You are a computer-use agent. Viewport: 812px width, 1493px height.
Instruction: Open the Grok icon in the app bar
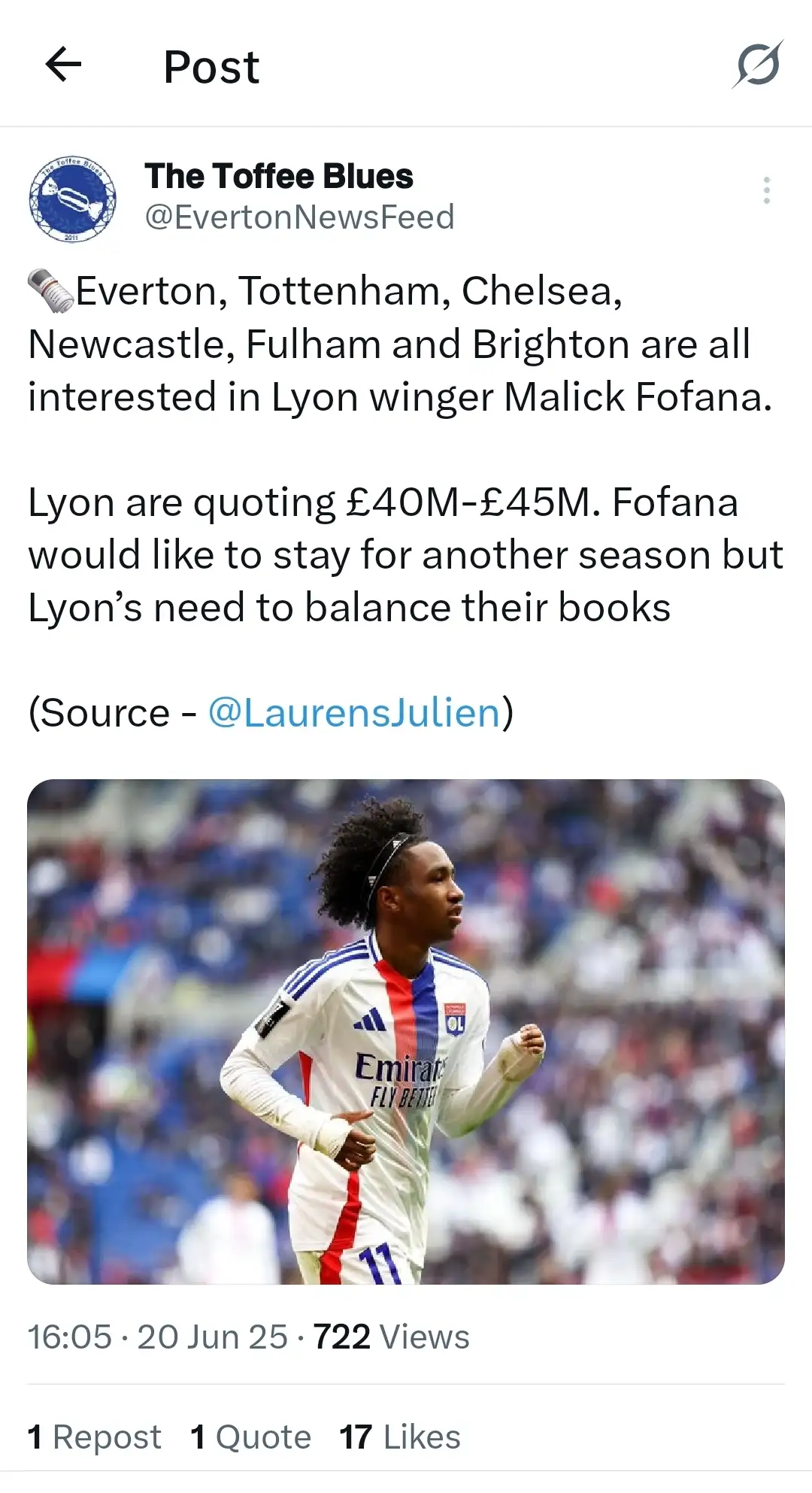[757, 65]
